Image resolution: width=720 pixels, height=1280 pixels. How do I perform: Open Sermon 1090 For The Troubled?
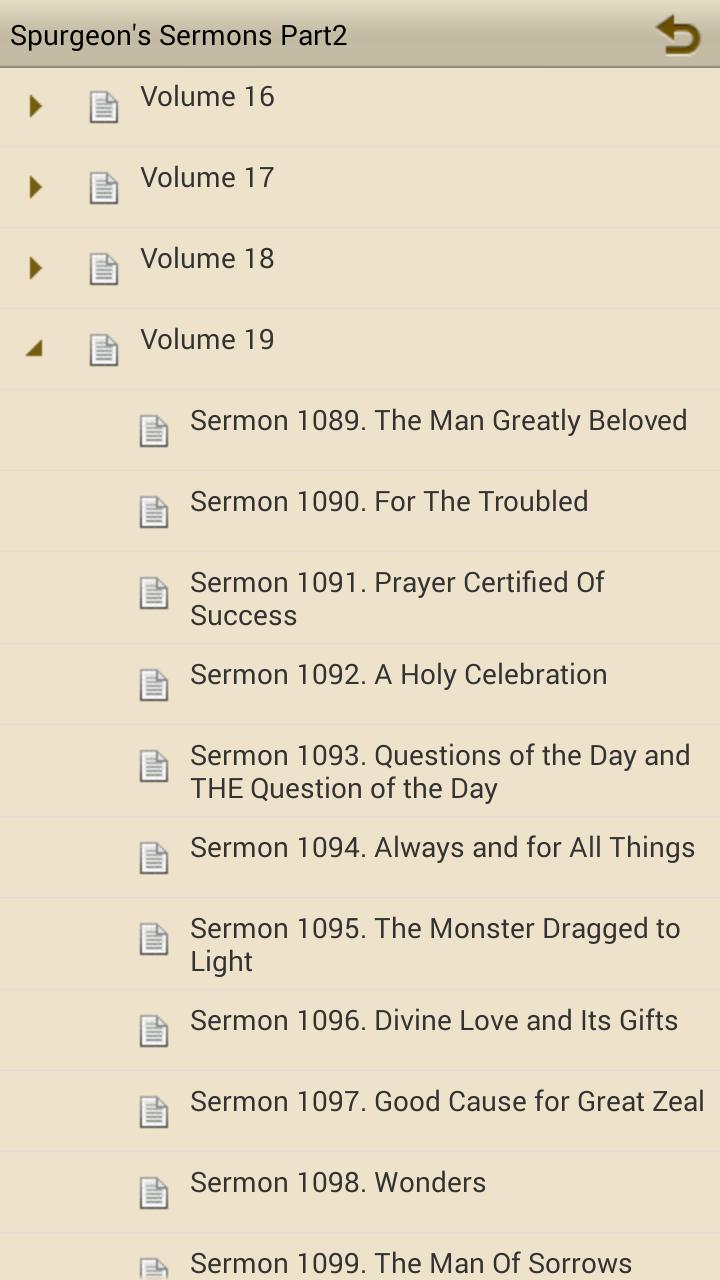pyautogui.click(x=389, y=502)
